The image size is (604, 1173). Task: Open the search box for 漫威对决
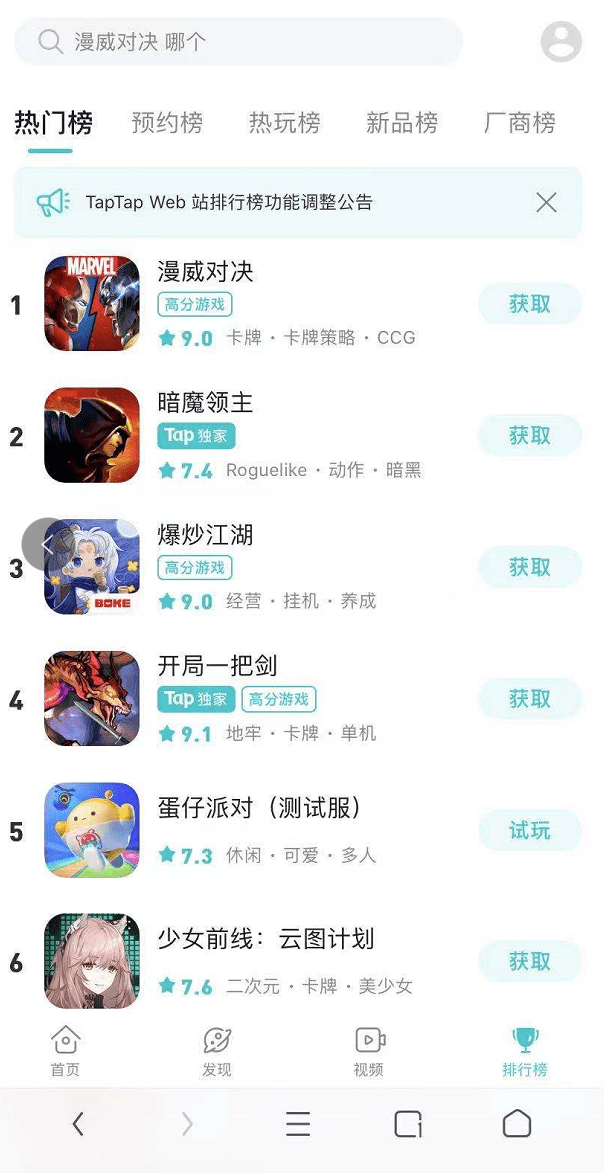[238, 42]
